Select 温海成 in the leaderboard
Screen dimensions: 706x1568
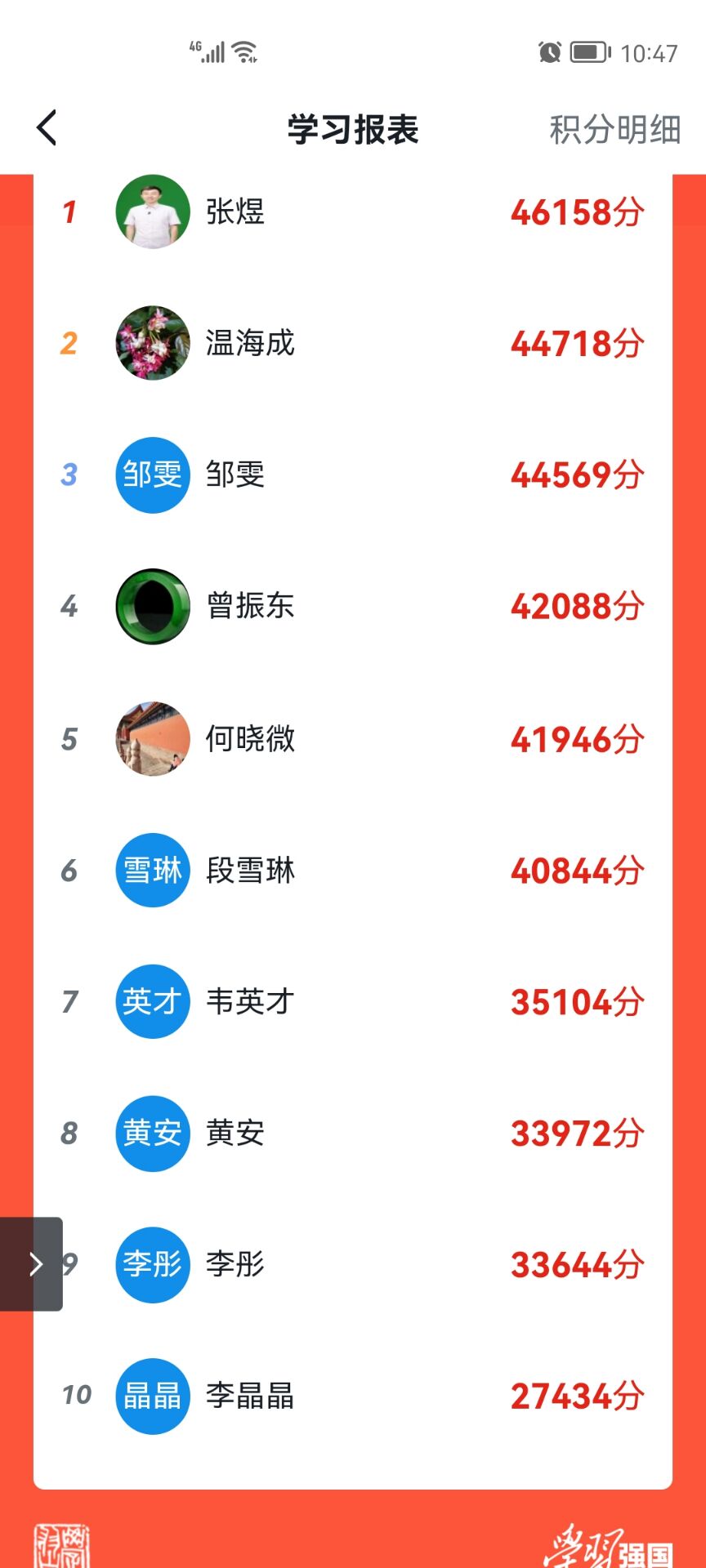pos(352,343)
